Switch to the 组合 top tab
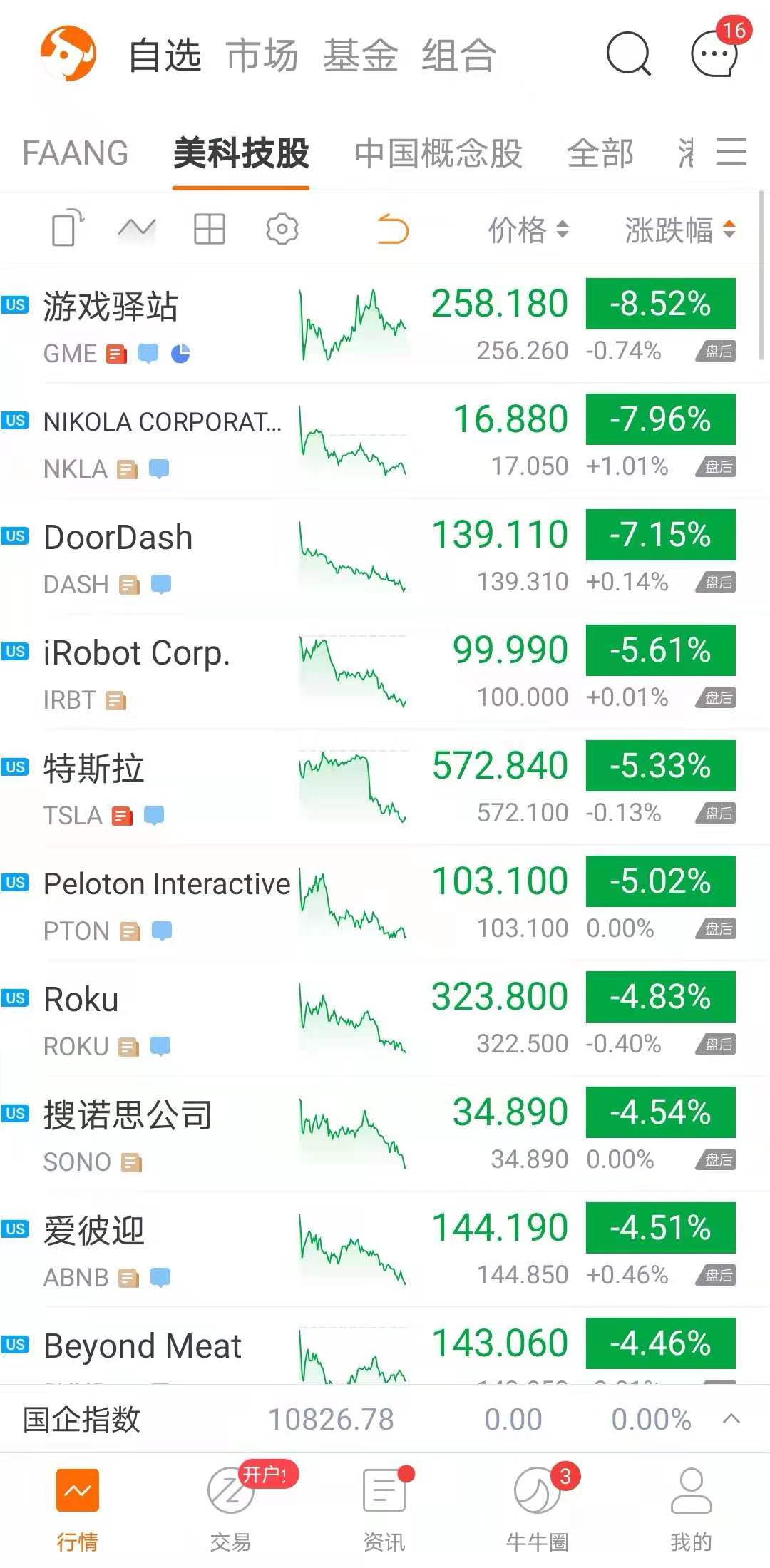This screenshot has width=770, height=1568. [x=458, y=56]
